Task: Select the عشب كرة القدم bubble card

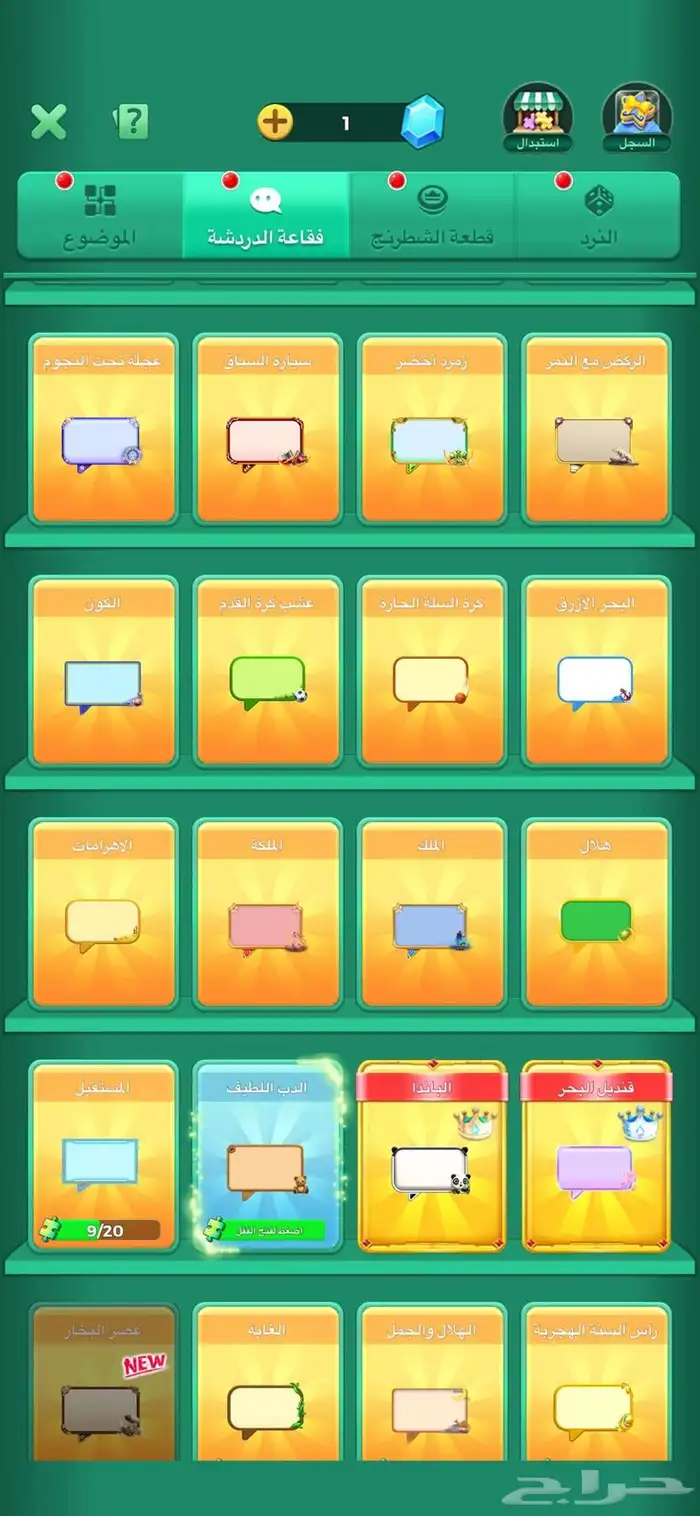Action: pos(267,671)
